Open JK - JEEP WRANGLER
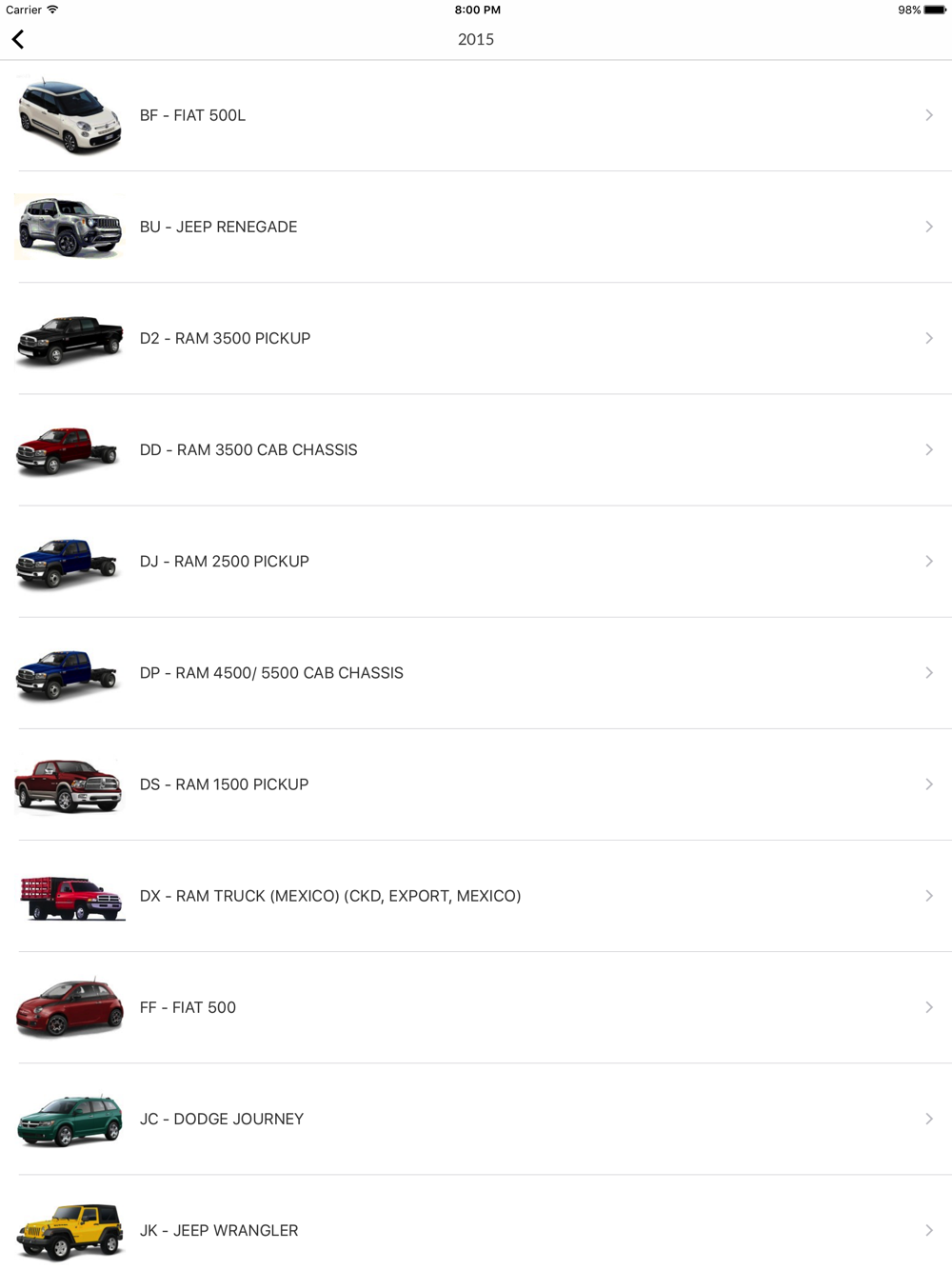The image size is (952, 1270). 476,1229
